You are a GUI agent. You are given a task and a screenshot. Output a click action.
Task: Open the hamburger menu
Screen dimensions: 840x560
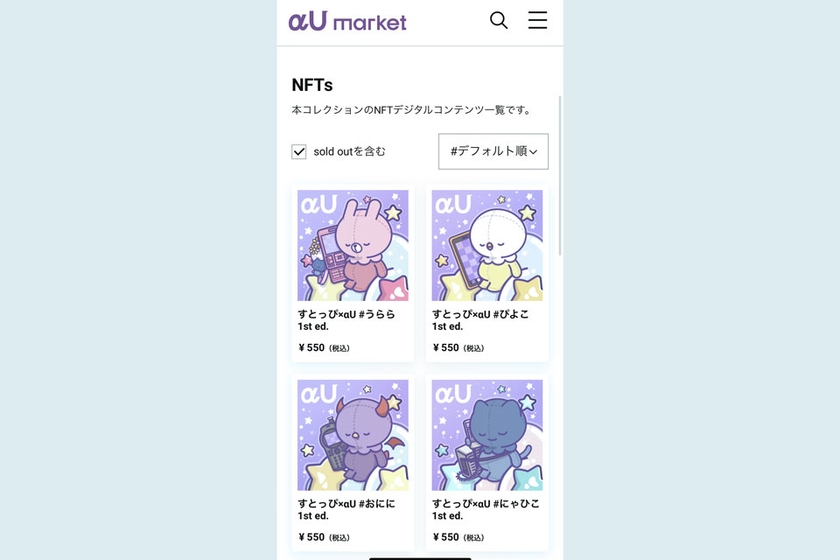(x=537, y=20)
